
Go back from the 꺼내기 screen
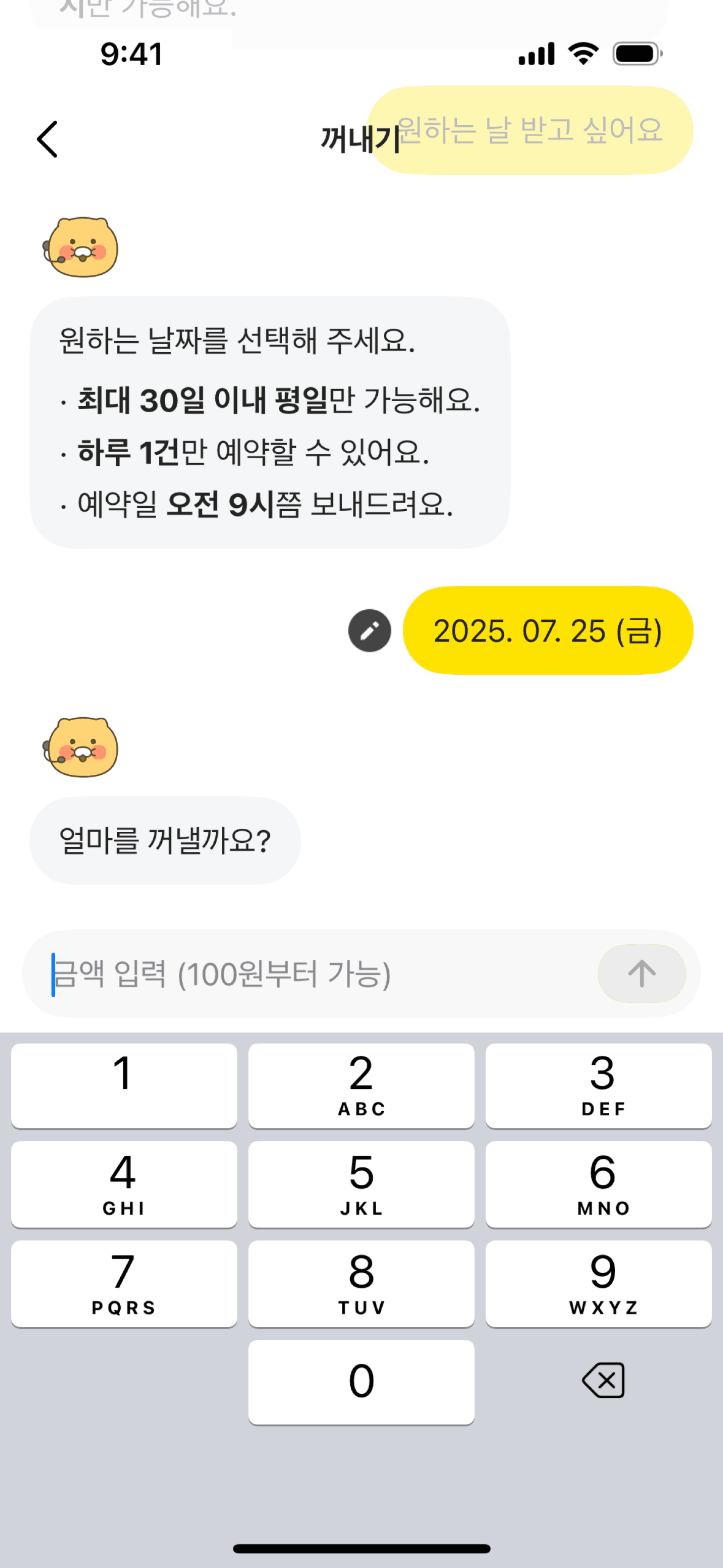pyautogui.click(x=47, y=139)
